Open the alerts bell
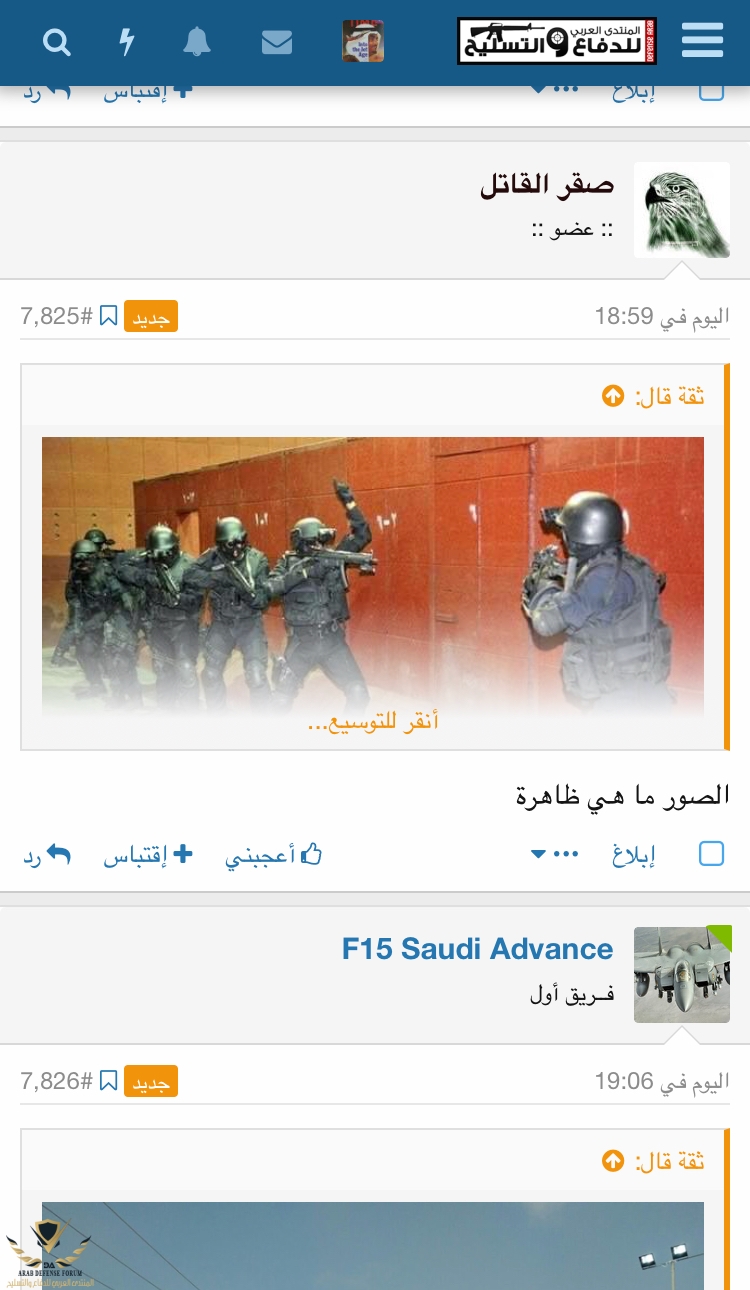The image size is (750, 1290). pyautogui.click(x=197, y=42)
